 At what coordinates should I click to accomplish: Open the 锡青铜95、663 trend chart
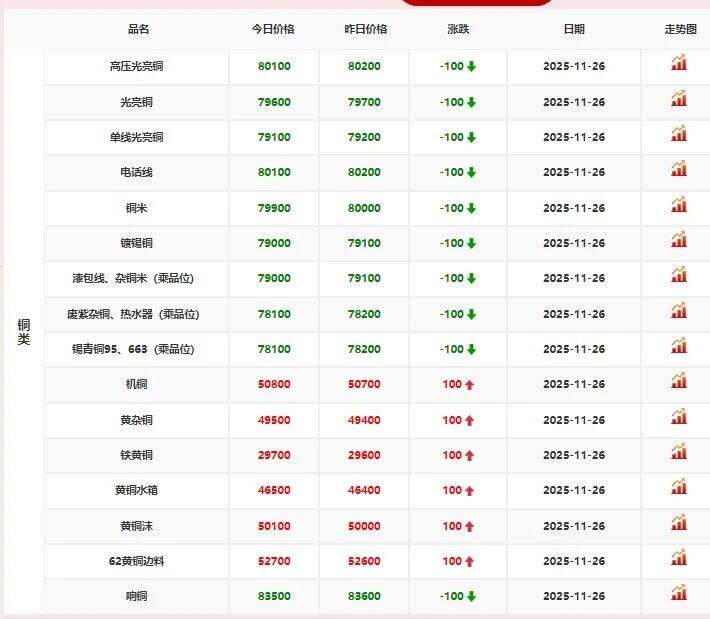(679, 347)
